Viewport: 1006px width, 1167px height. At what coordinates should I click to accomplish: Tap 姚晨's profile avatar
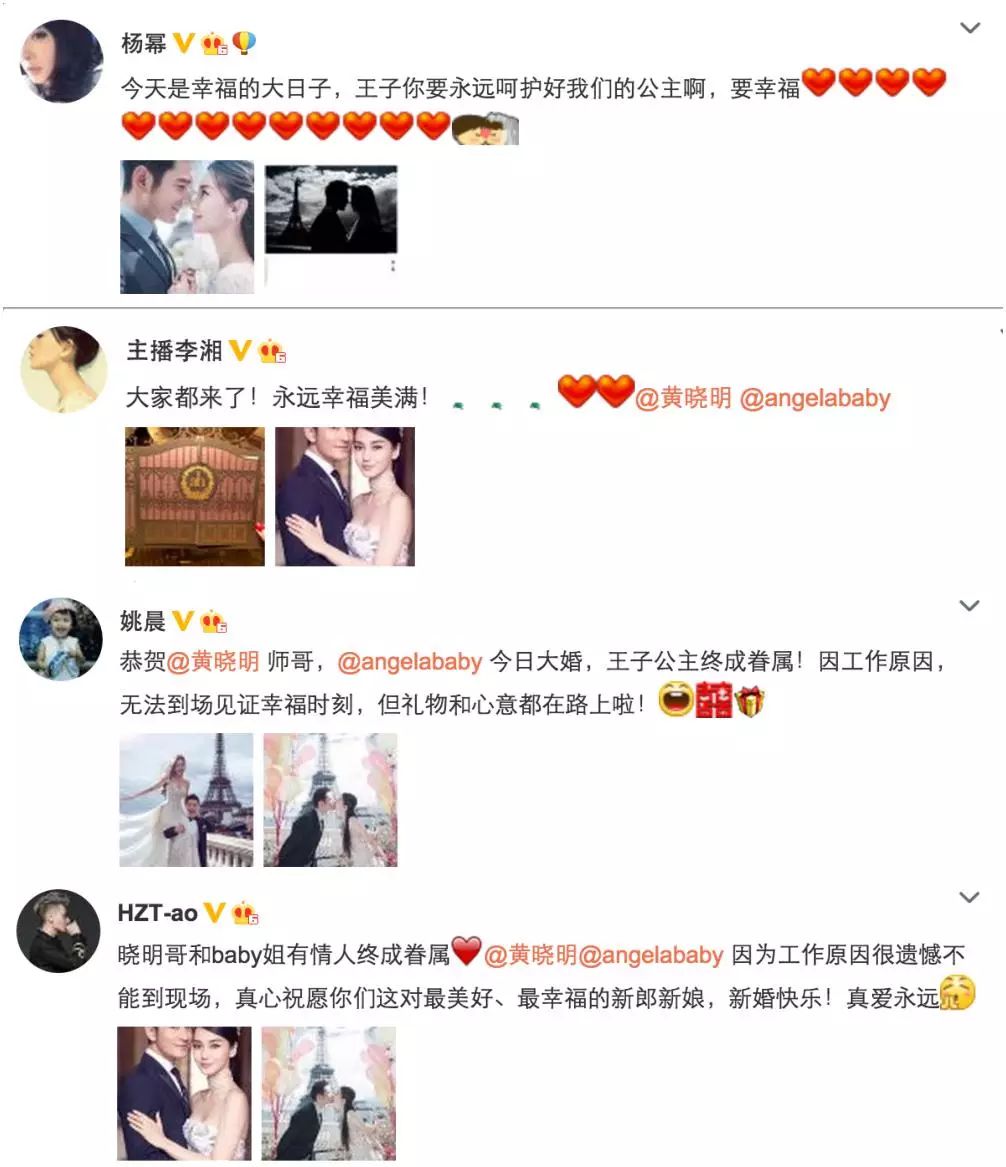point(61,640)
